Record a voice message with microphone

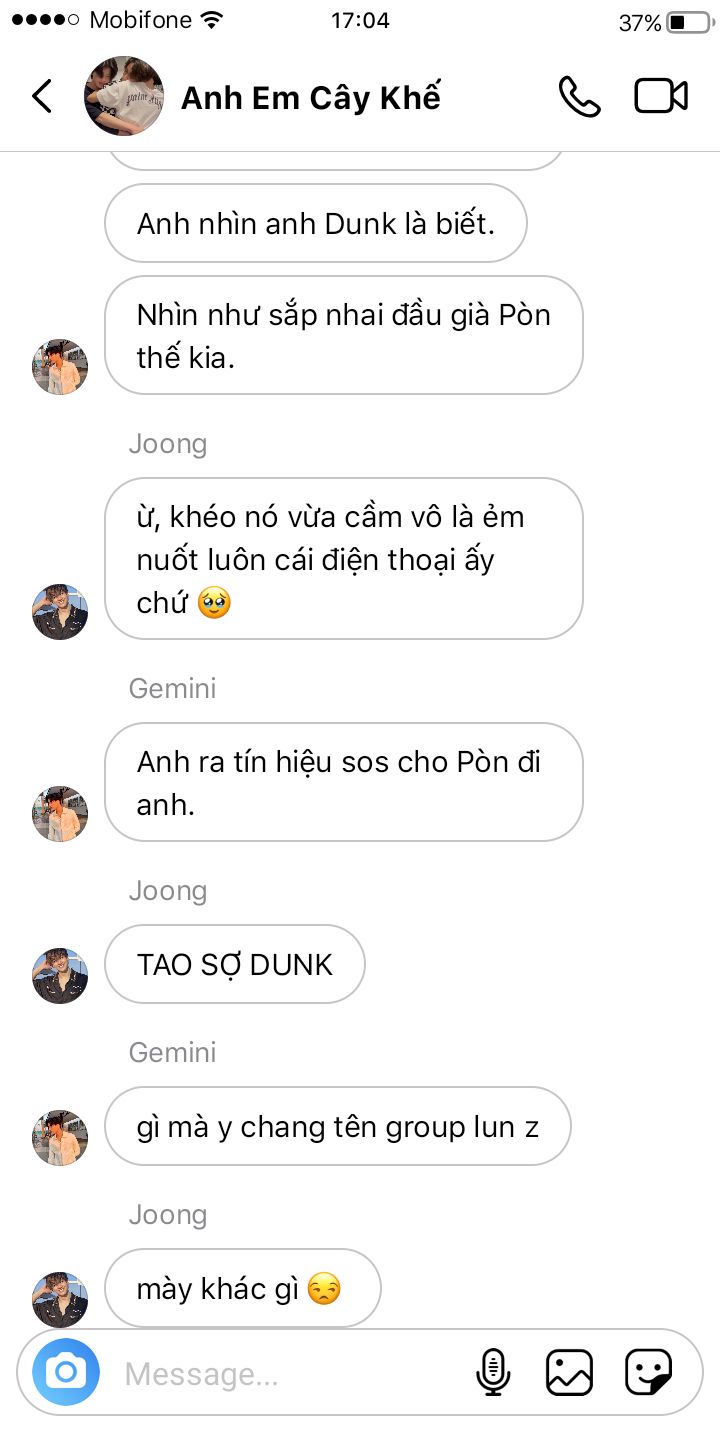[x=492, y=1372]
